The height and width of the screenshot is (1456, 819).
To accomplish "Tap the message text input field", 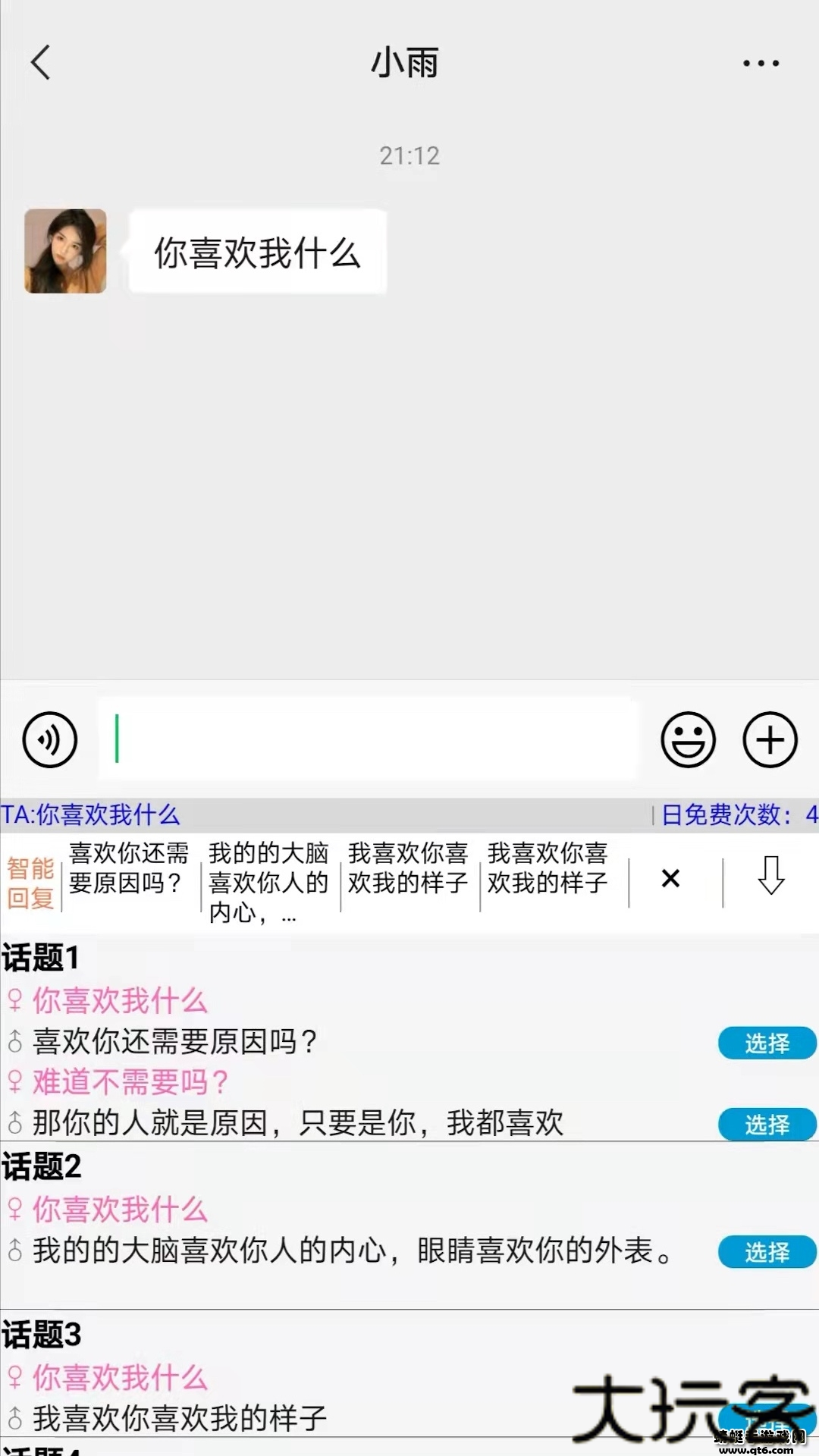I will pos(369,739).
